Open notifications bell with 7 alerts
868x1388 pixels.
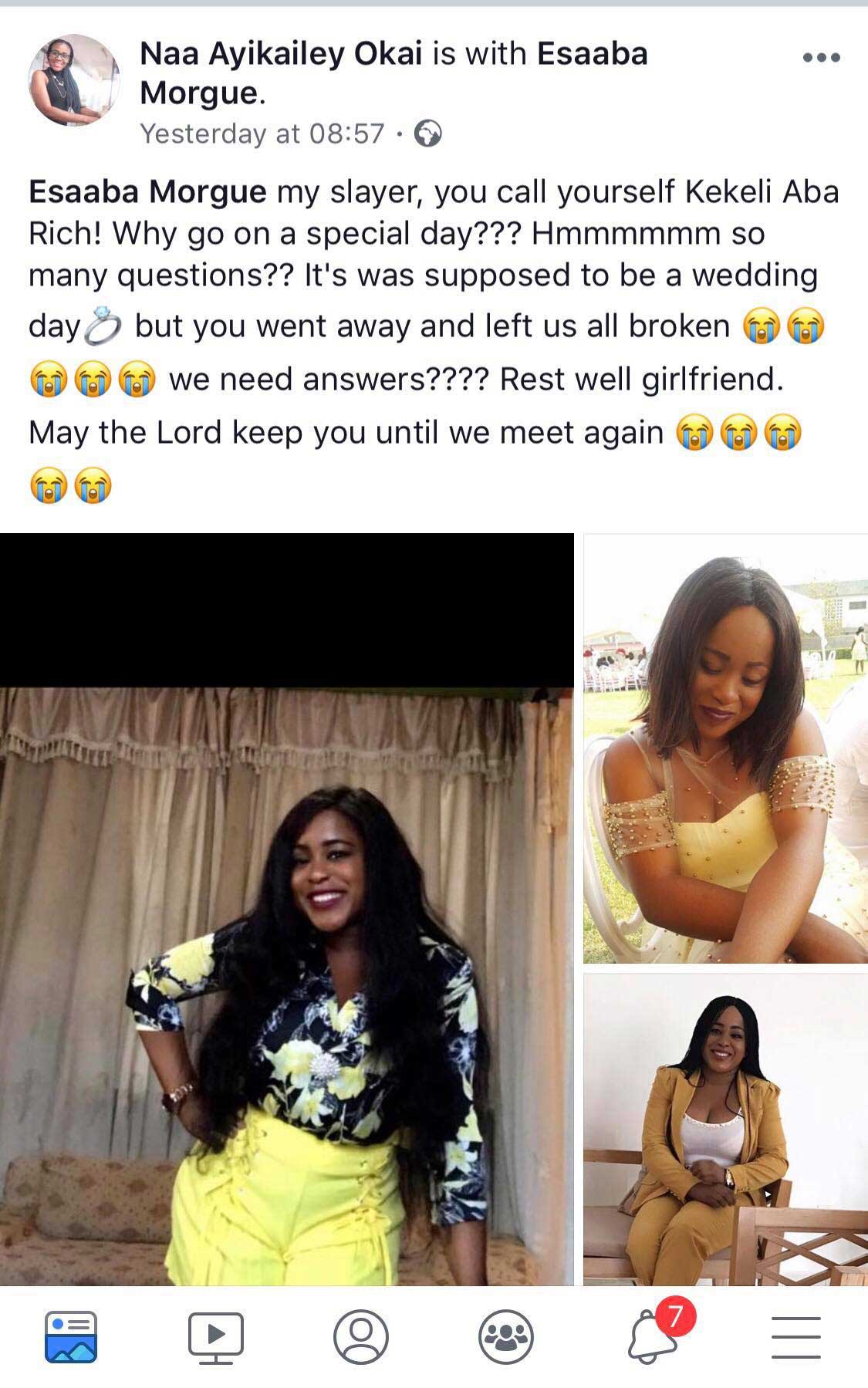652,1336
